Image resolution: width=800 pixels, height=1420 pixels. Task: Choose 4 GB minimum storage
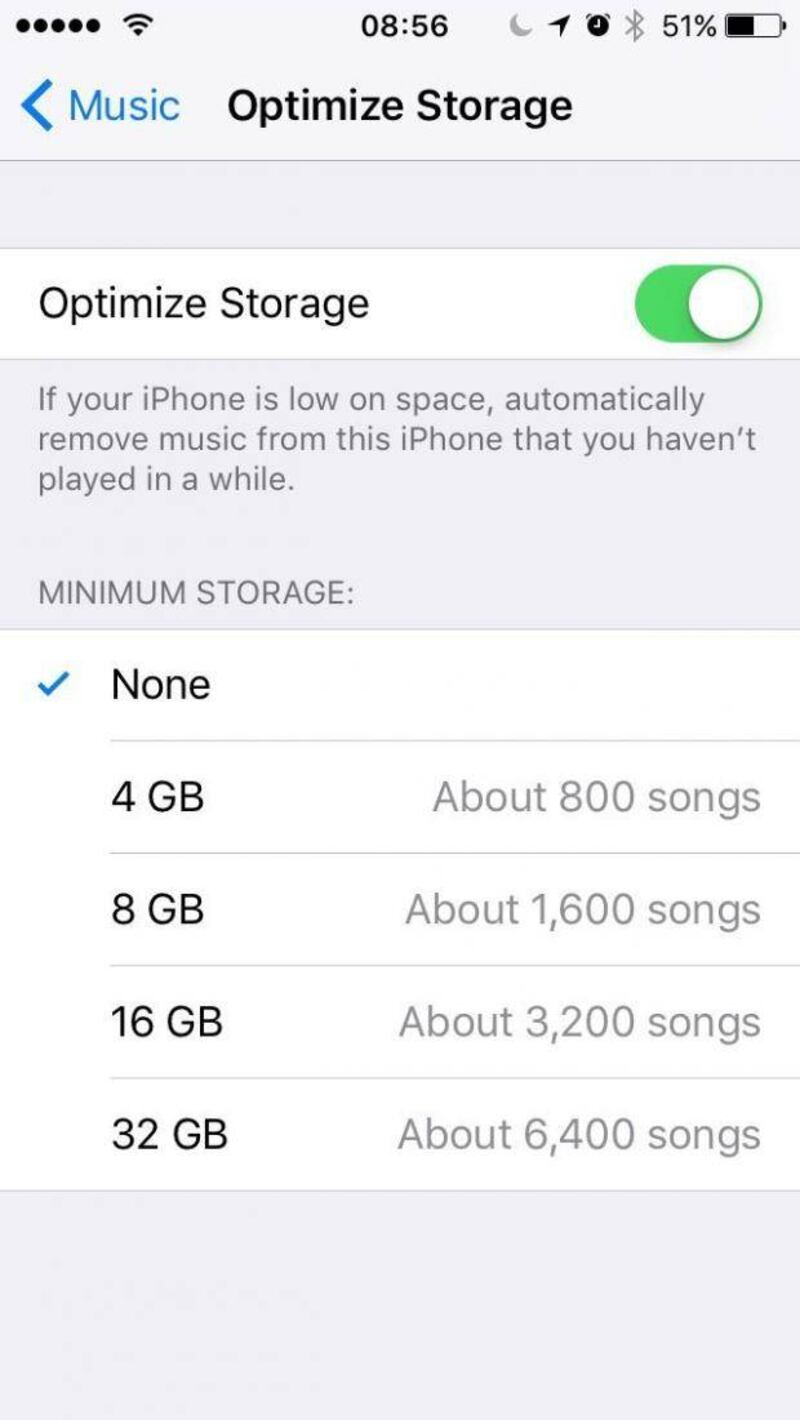click(x=400, y=798)
